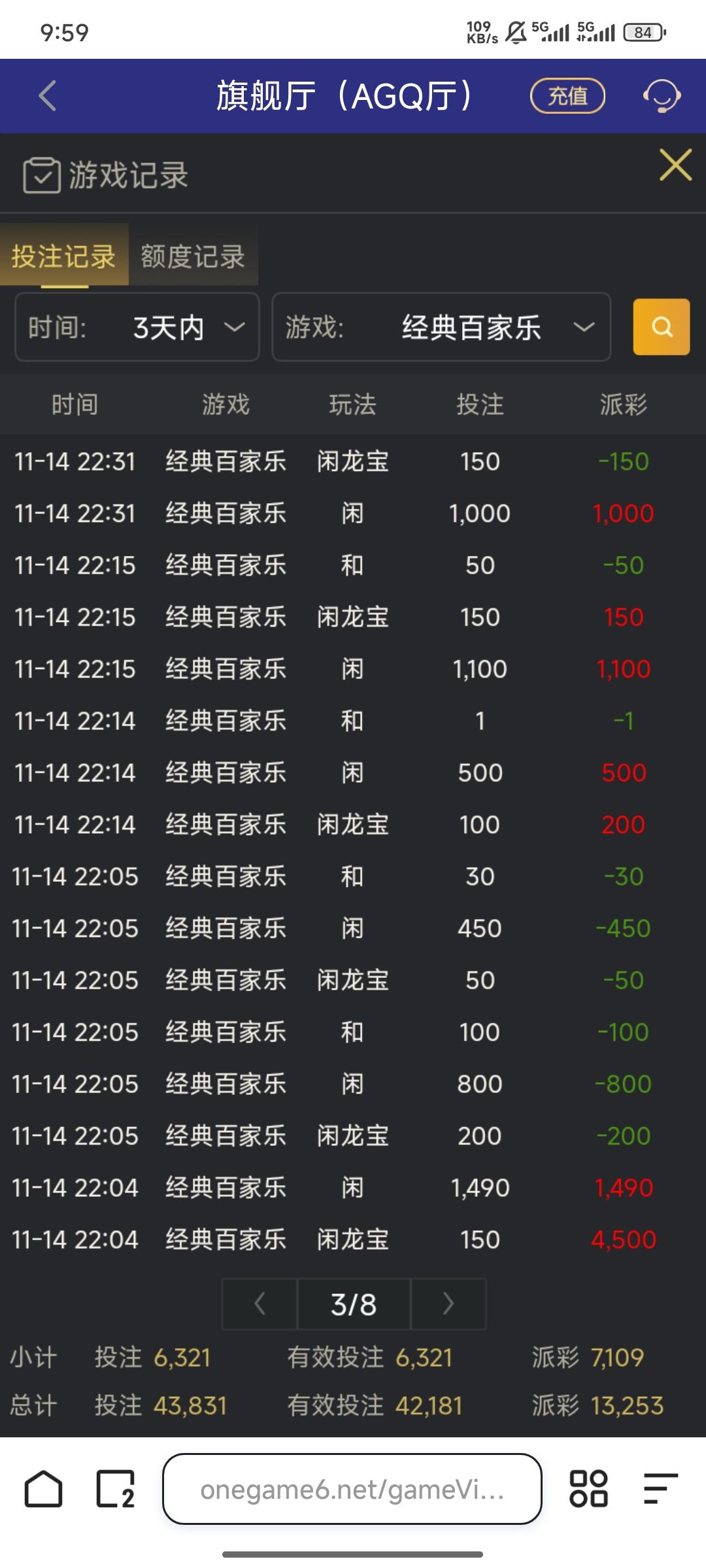Viewport: 706px width, 1568px height.
Task: Tap the 充值 recharge button
Action: tap(567, 96)
